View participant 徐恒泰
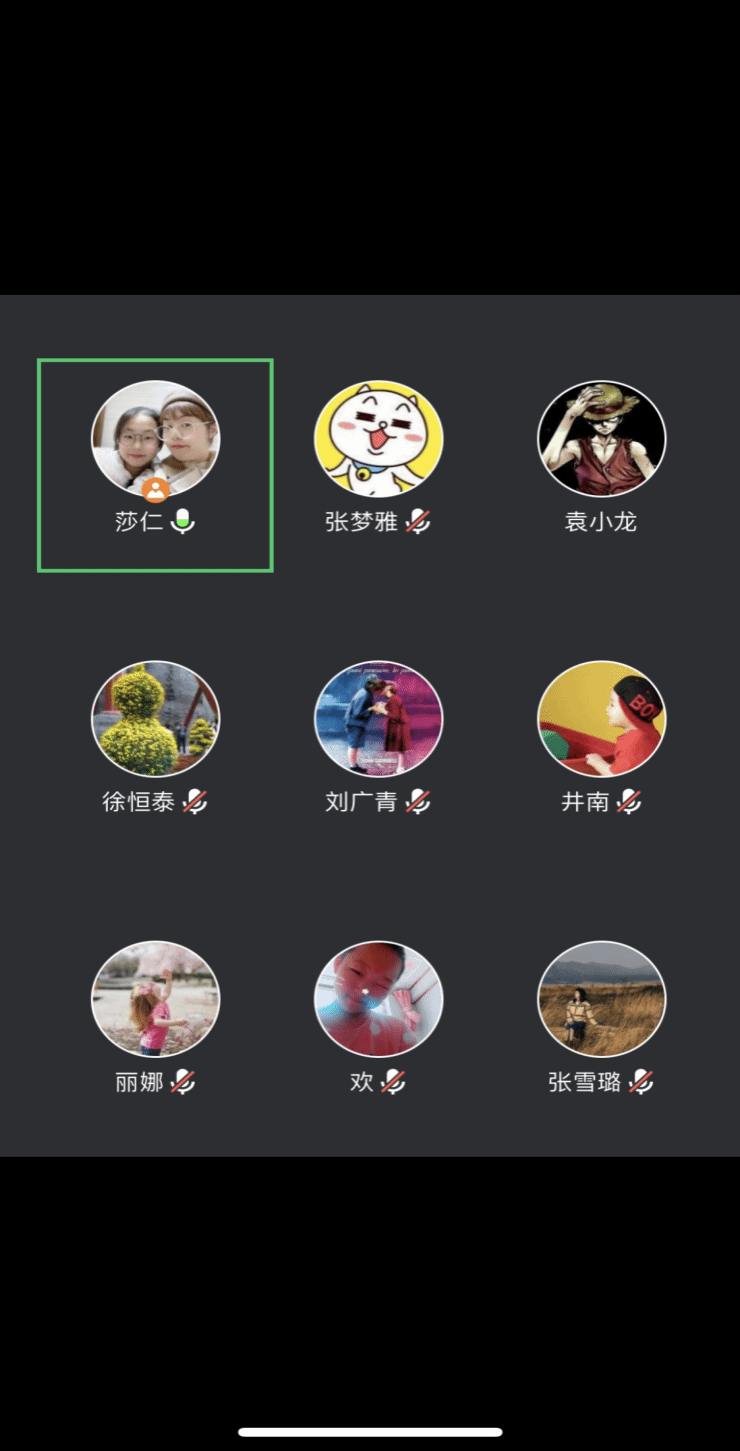The width and height of the screenshot is (740, 1451). tap(155, 718)
